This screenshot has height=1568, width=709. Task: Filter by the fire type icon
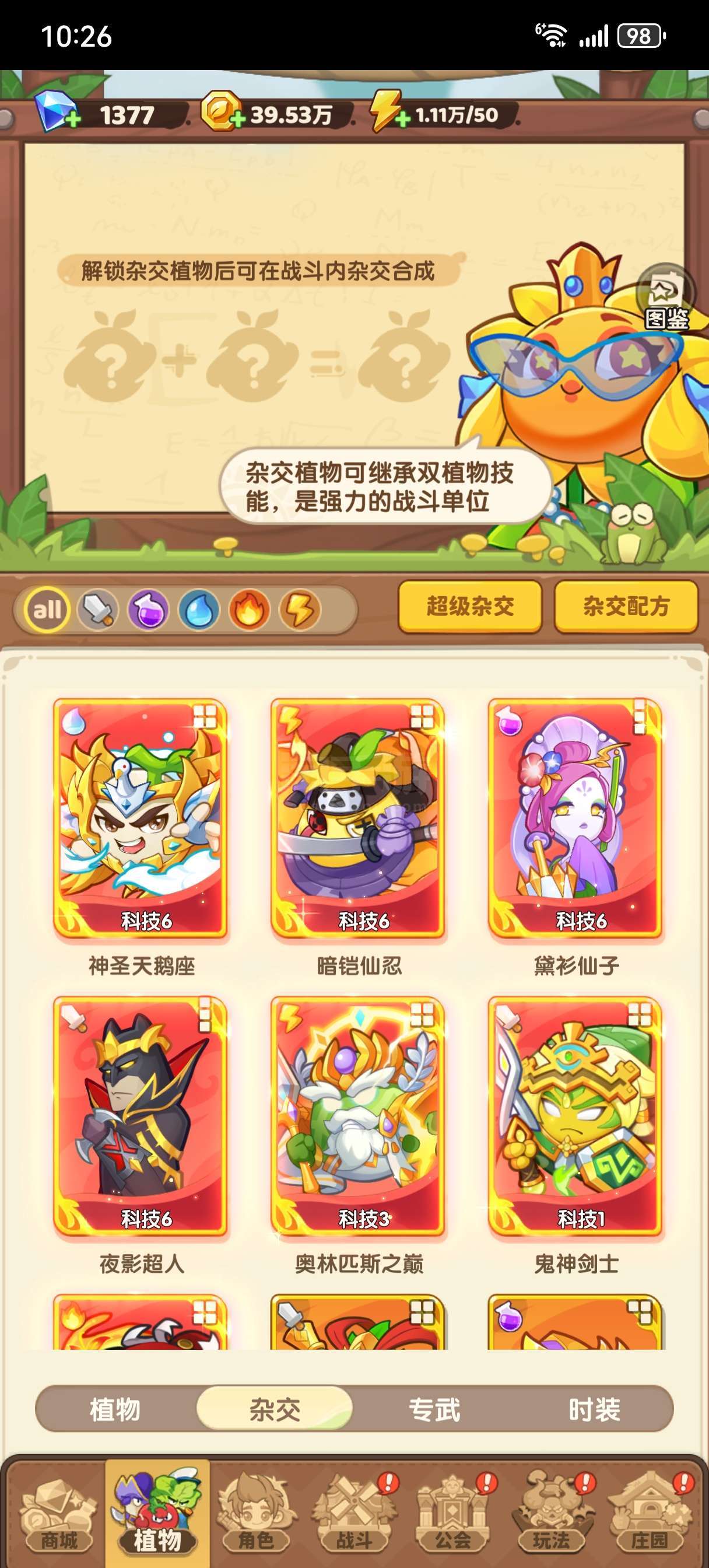[249, 610]
